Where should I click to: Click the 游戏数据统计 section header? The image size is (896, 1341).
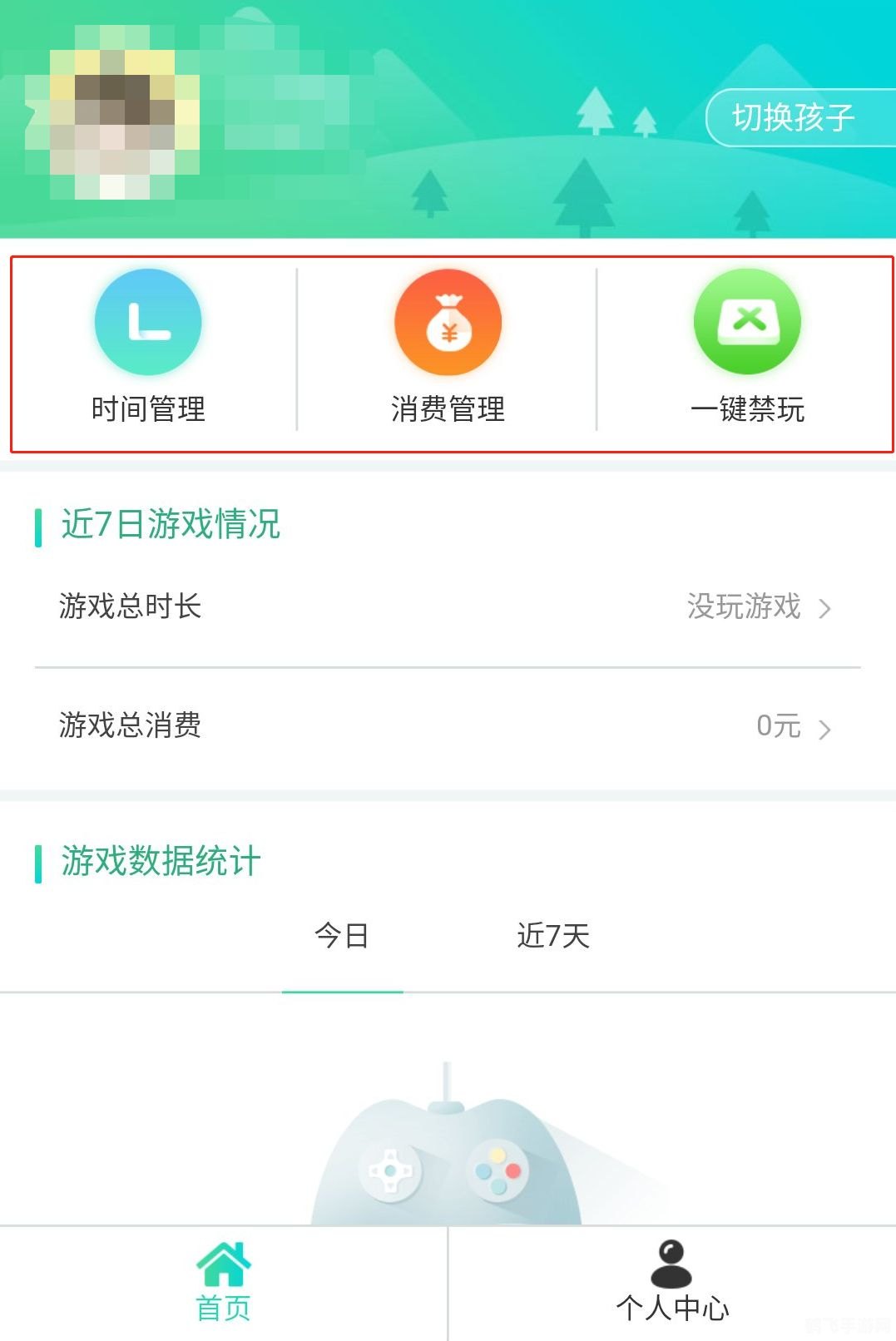(159, 861)
